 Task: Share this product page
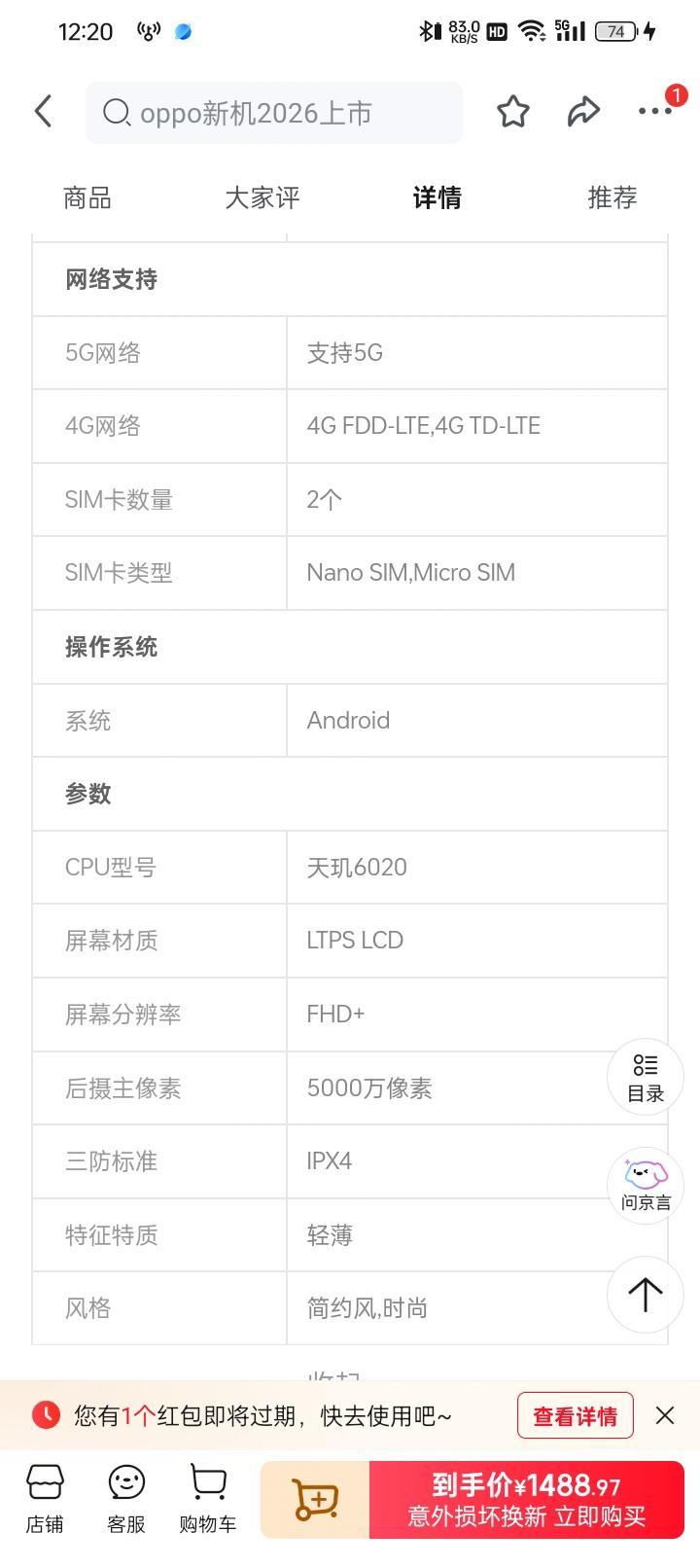[583, 112]
